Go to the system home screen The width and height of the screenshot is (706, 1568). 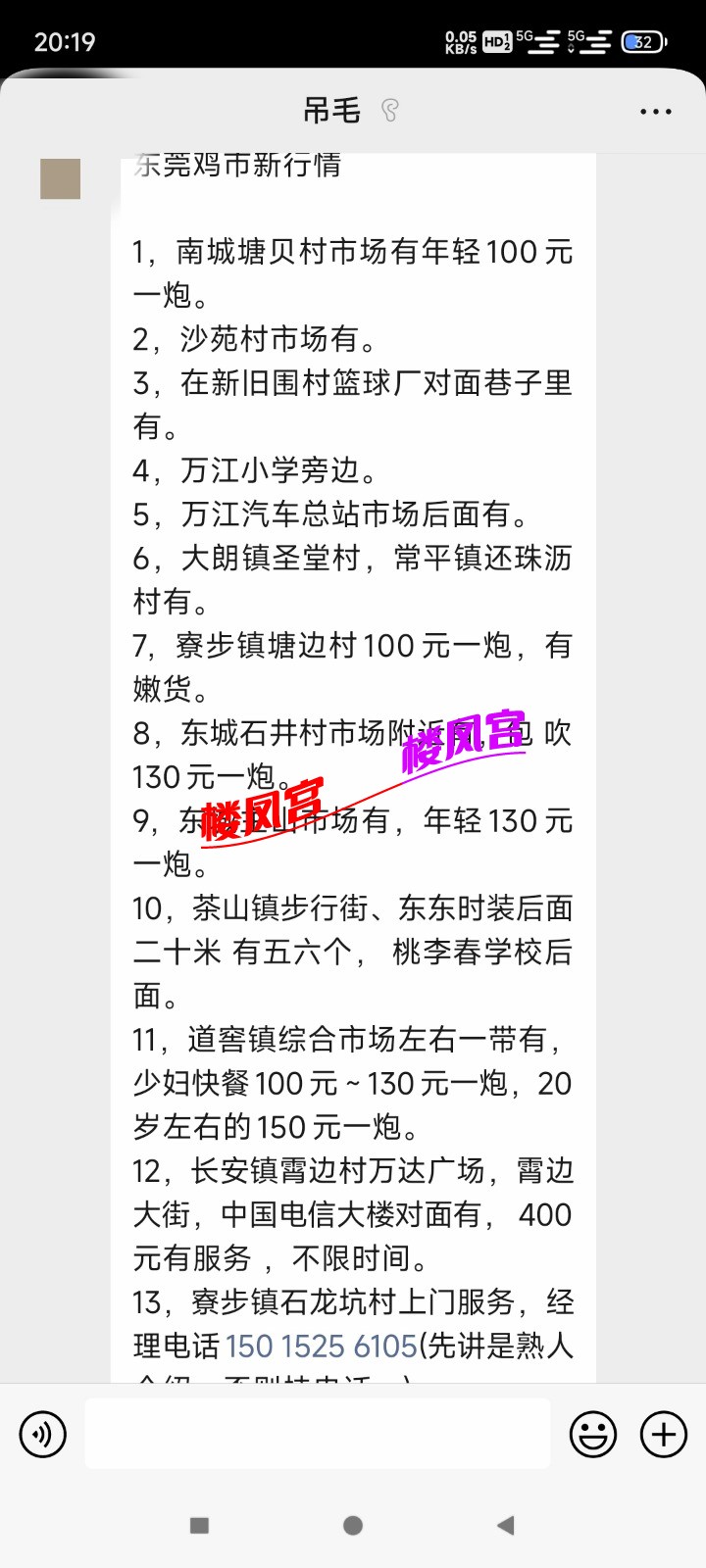click(x=353, y=1525)
